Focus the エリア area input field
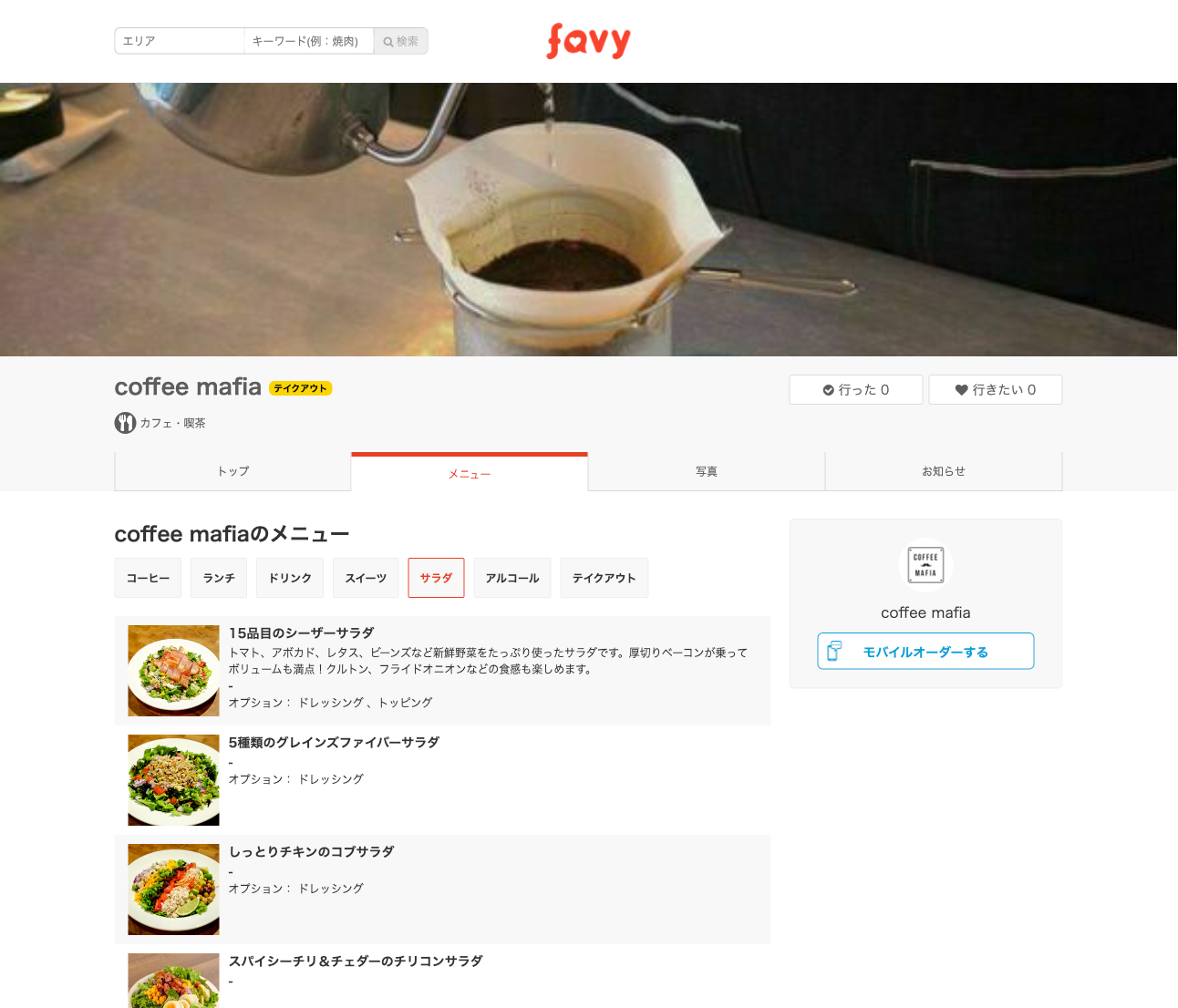Image resolution: width=1178 pixels, height=1008 pixels. coord(179,41)
